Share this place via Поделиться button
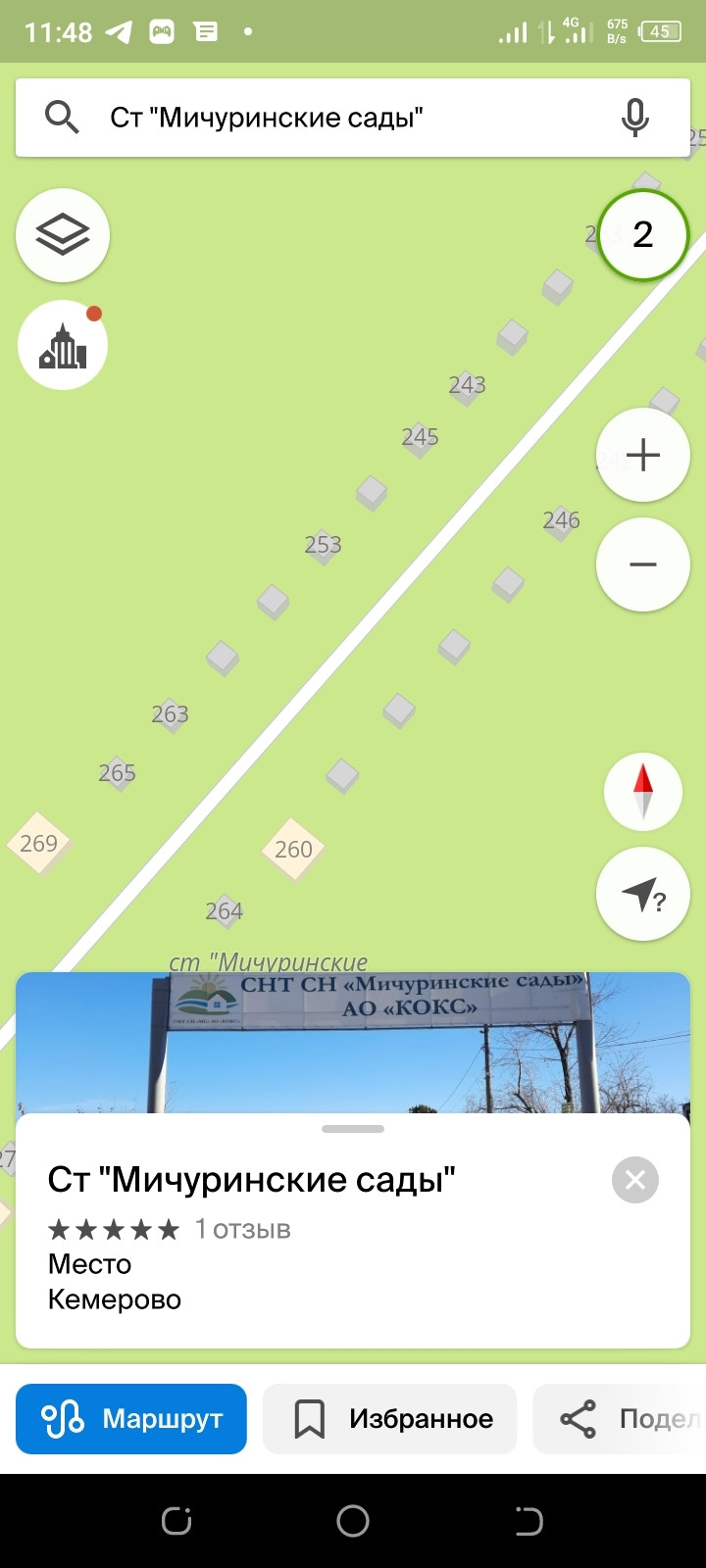Screen dimensions: 706x1568 620,1419
